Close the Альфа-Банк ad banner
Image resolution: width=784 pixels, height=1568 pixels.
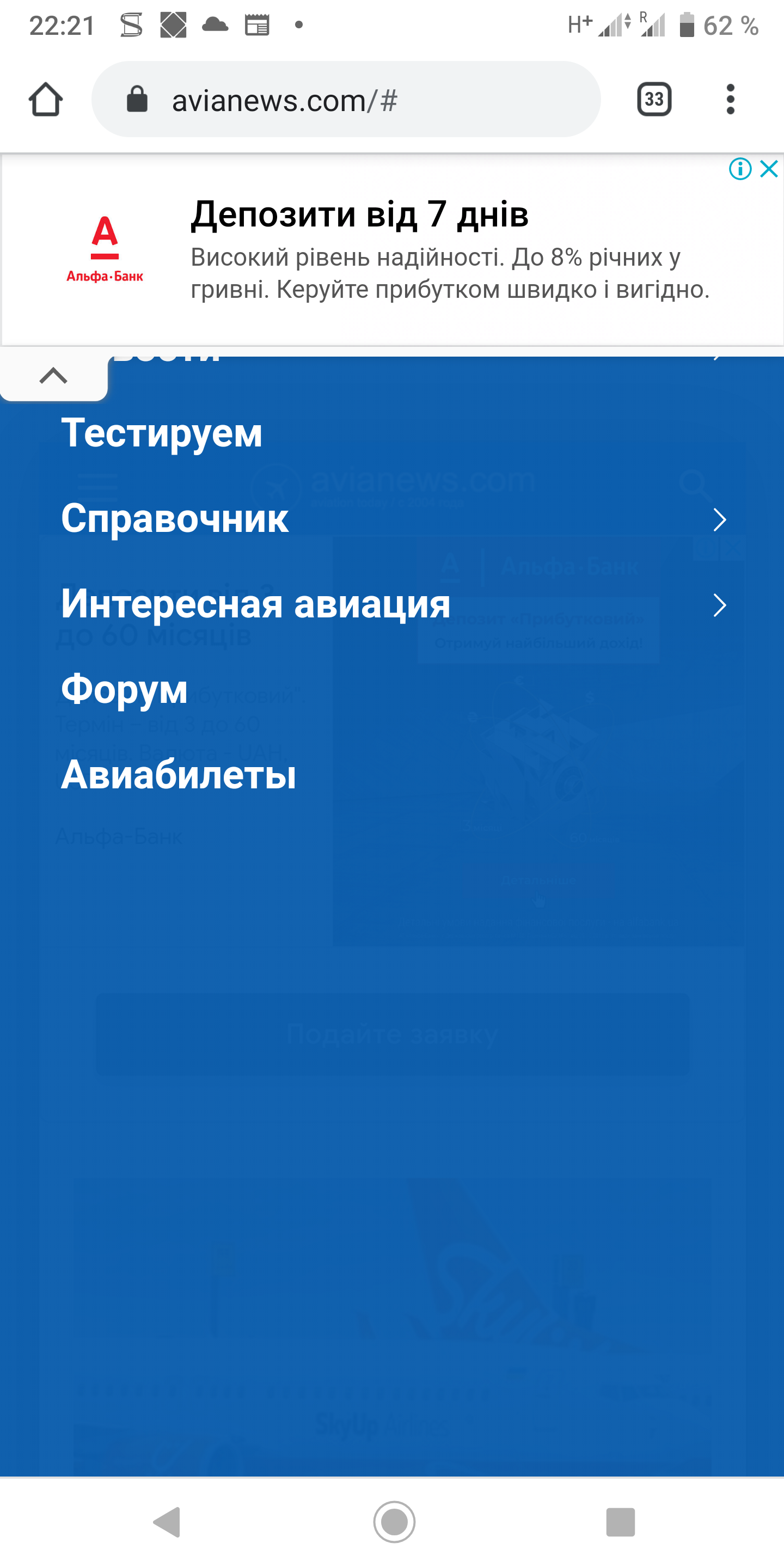(x=769, y=169)
